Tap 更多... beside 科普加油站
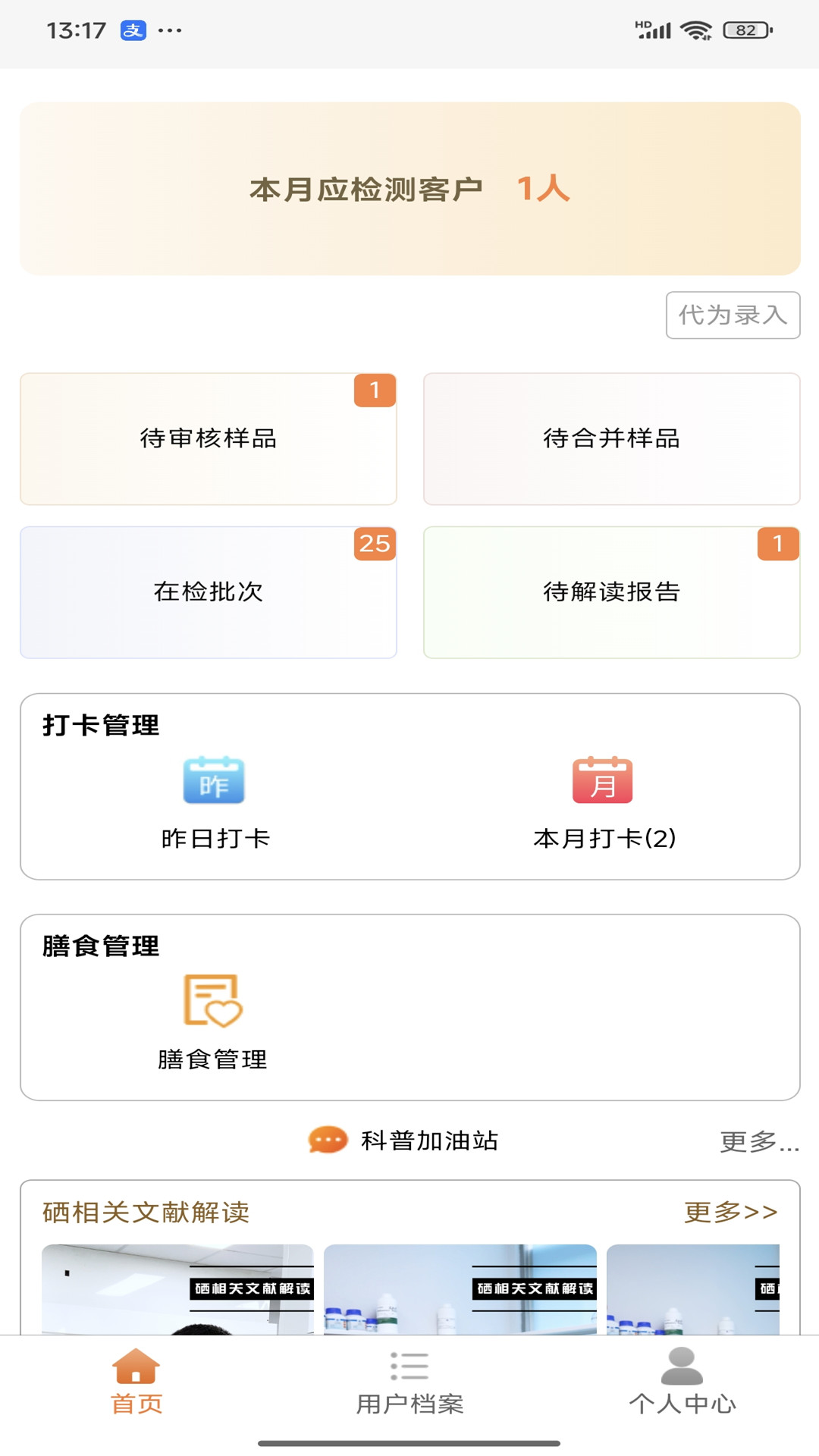The image size is (819, 1456). pos(759,1141)
